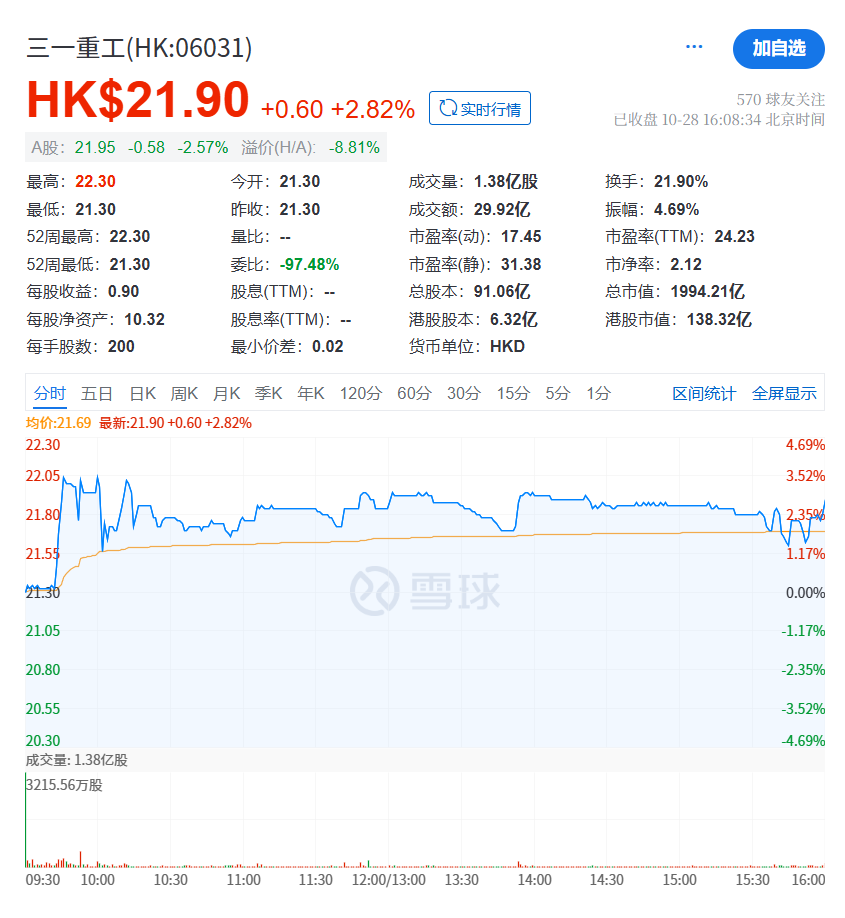The image size is (845, 918).
Task: Add stock via 加自选 button
Action: coord(778,49)
